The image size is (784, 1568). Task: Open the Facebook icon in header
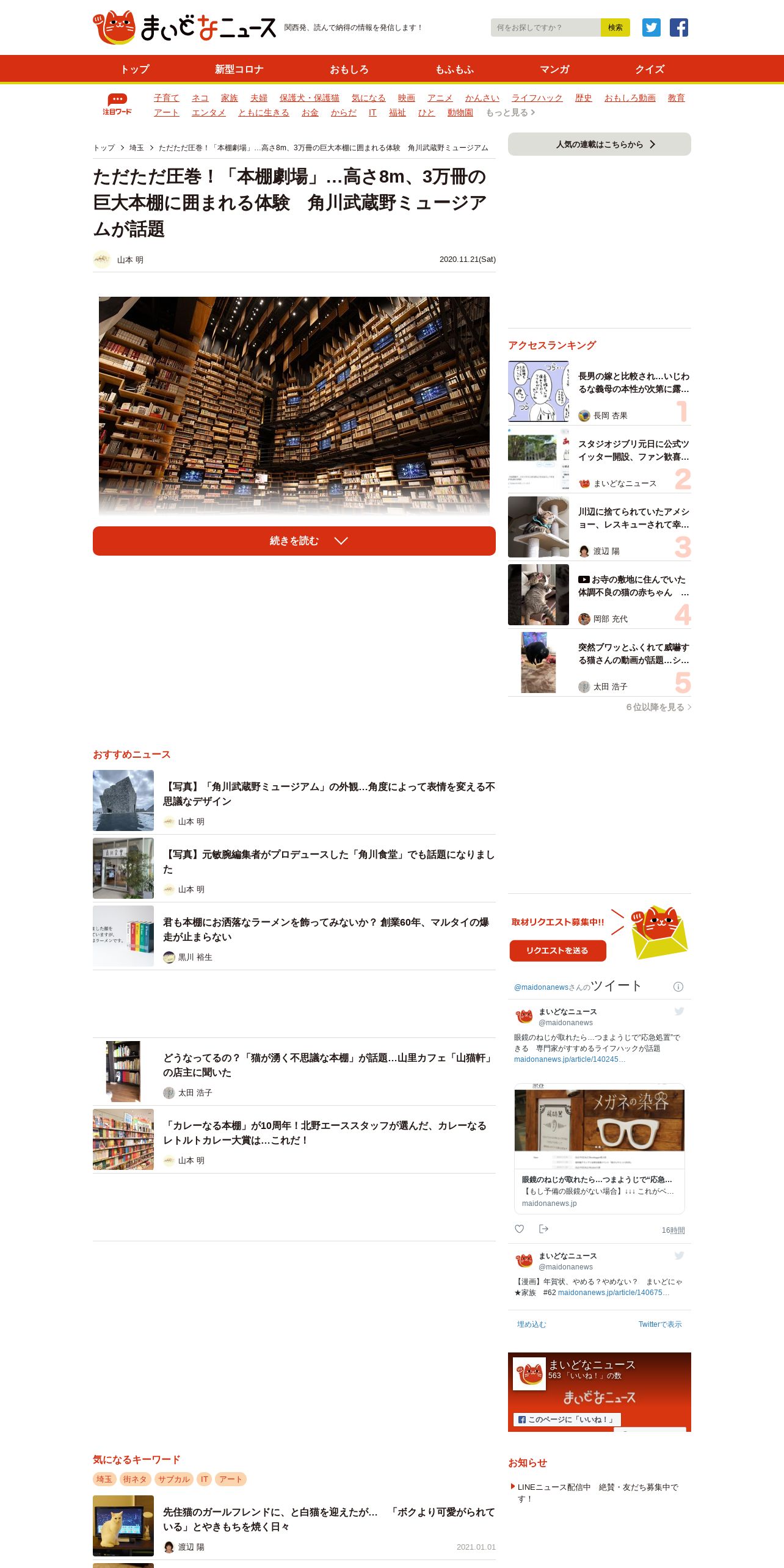pos(678,27)
